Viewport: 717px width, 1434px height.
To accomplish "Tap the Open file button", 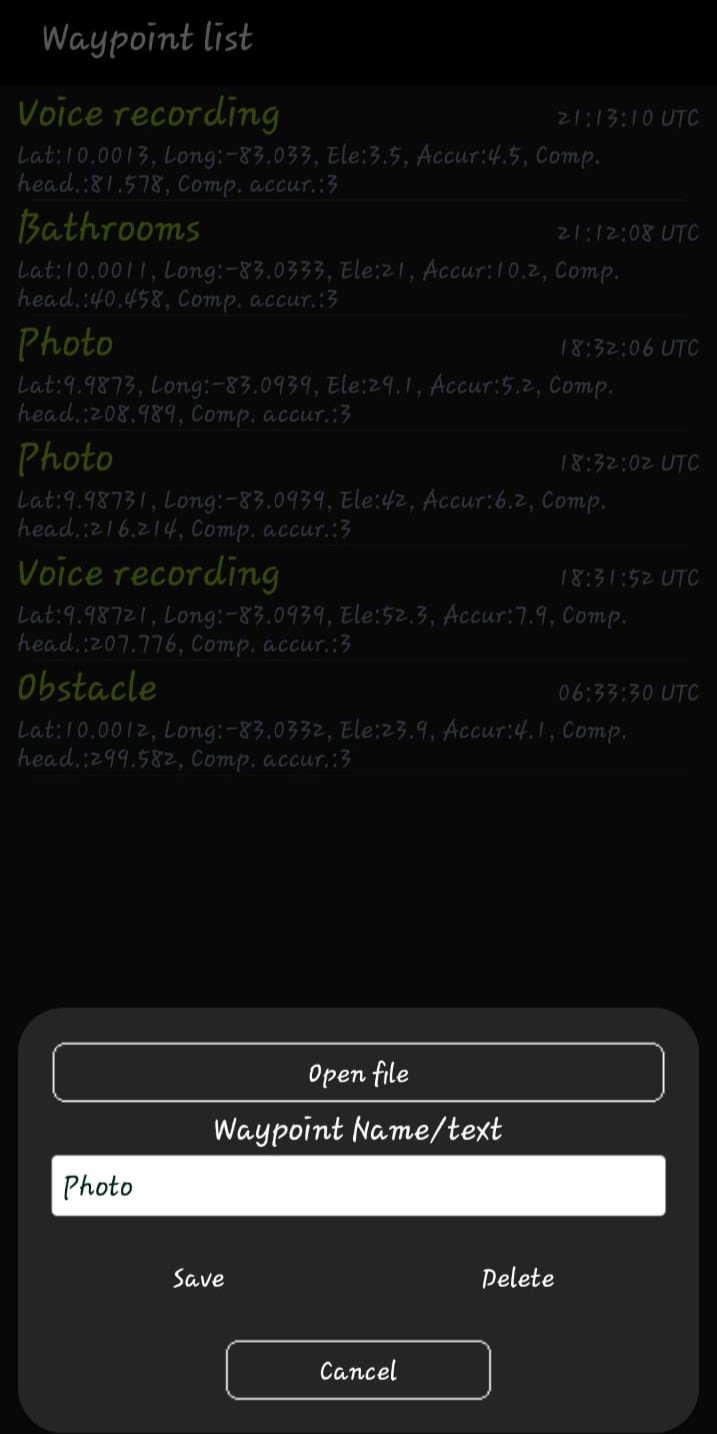I will point(358,1073).
